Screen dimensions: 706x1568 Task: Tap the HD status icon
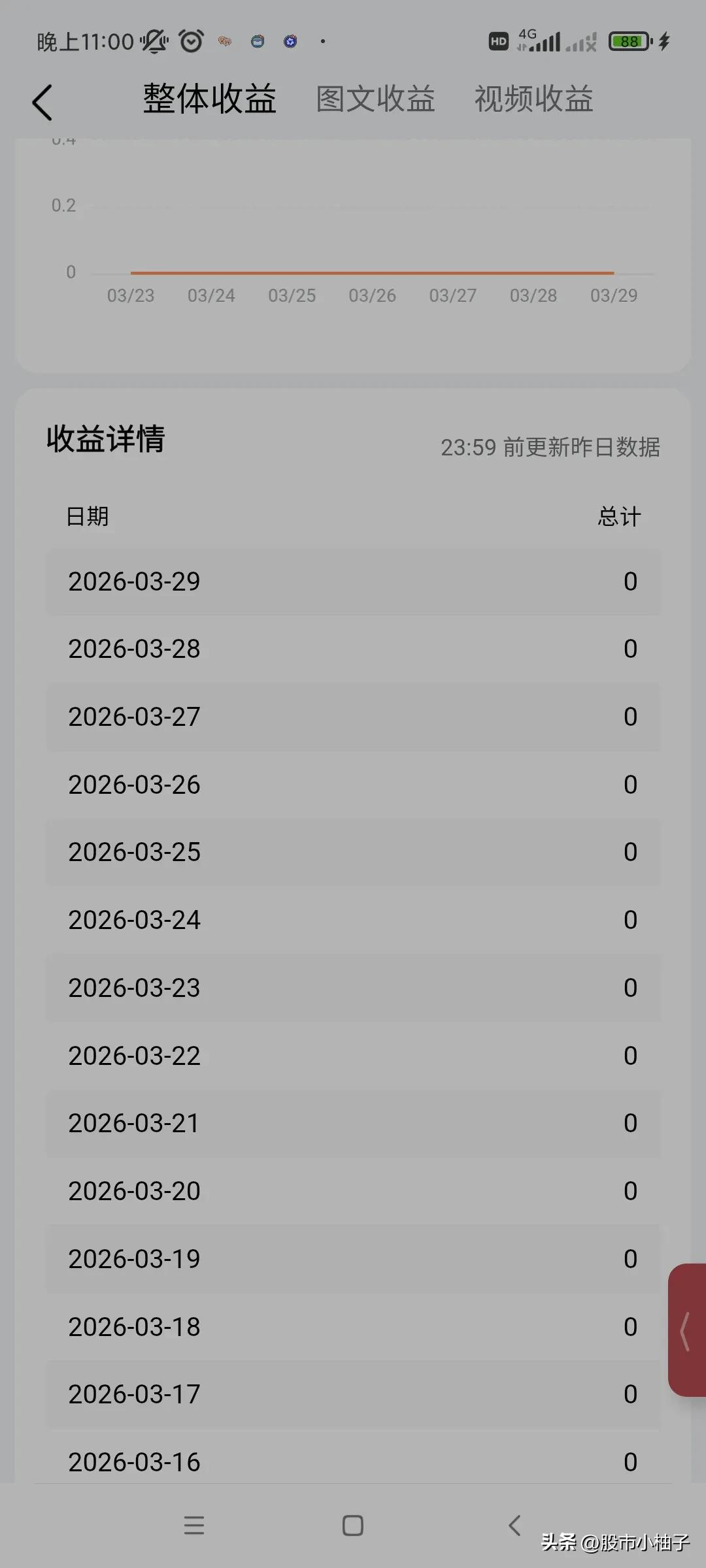coord(498,42)
